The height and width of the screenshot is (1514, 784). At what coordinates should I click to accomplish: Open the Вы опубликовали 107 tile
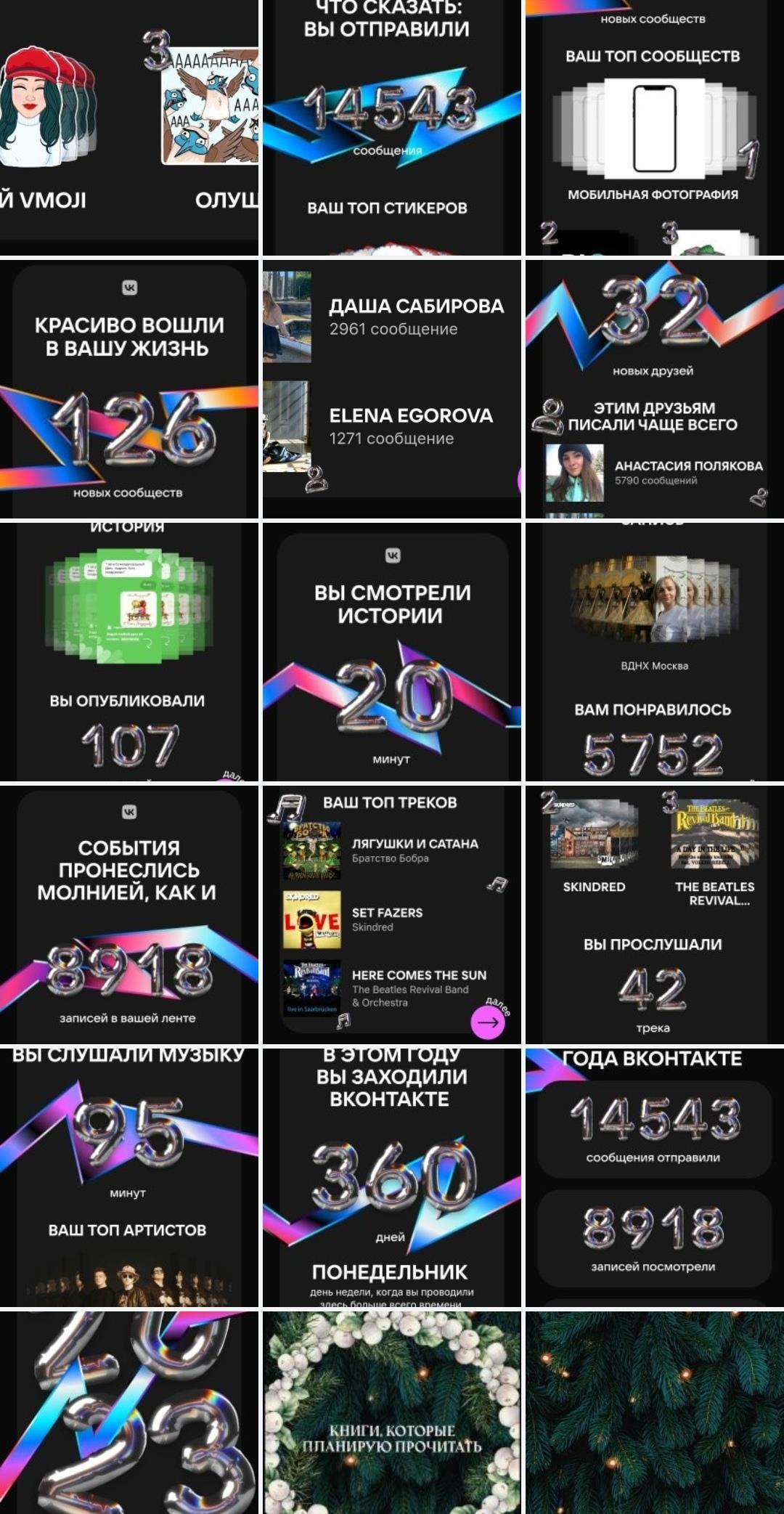(x=129, y=651)
